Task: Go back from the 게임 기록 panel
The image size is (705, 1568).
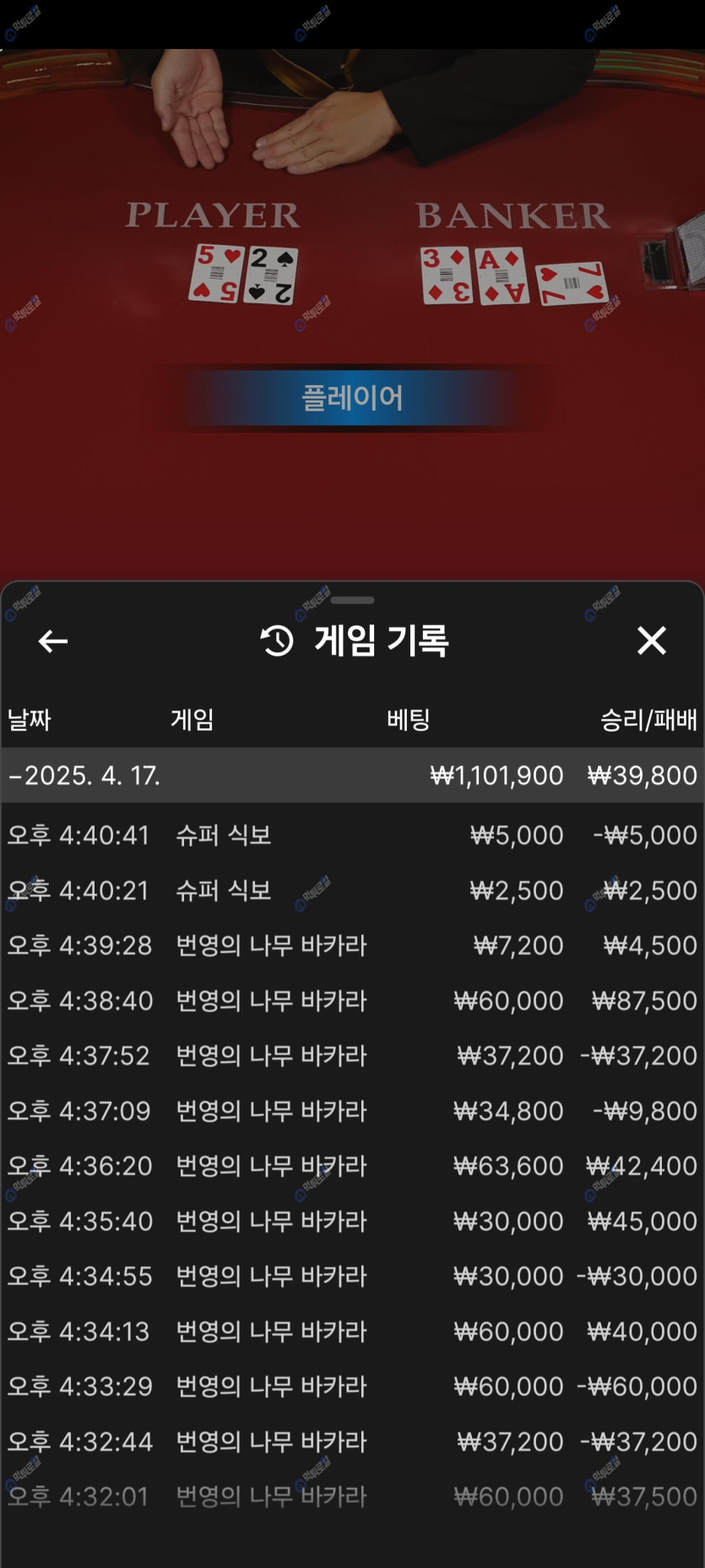Action: click(53, 641)
